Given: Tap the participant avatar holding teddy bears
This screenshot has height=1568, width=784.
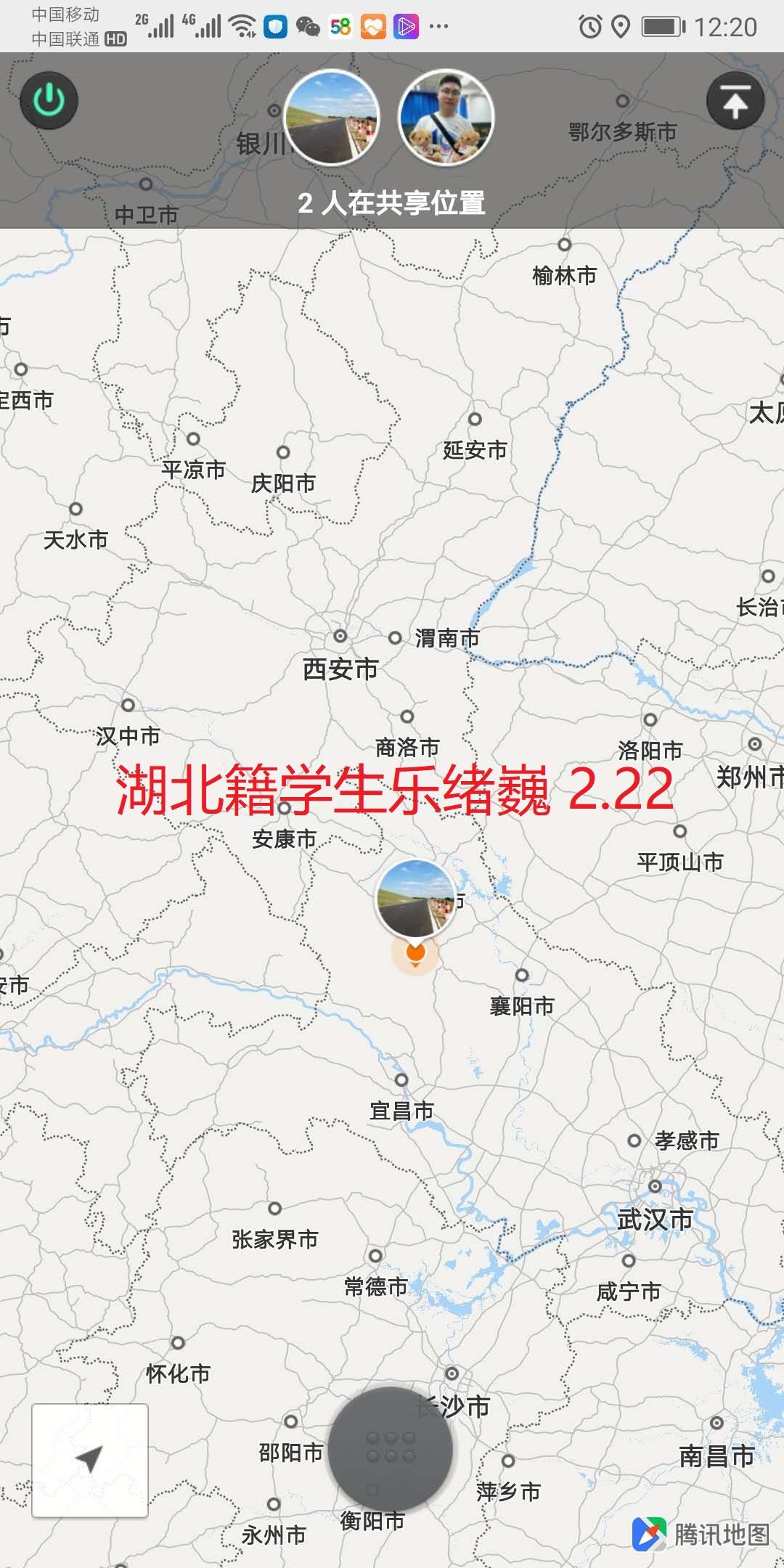Looking at the screenshot, I should point(446,118).
